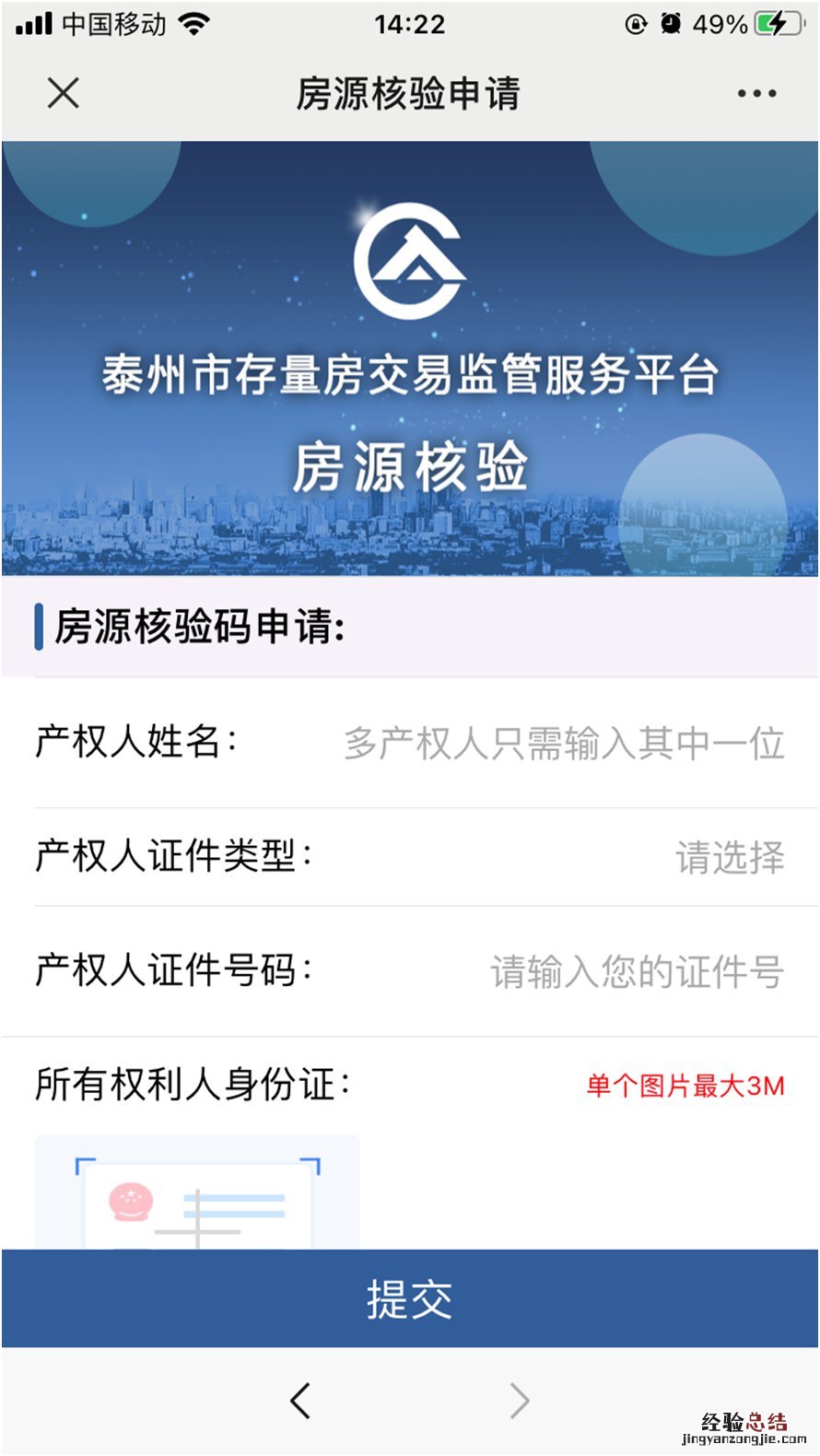
Task: Close the 房源核验申请 page
Action: click(x=63, y=93)
